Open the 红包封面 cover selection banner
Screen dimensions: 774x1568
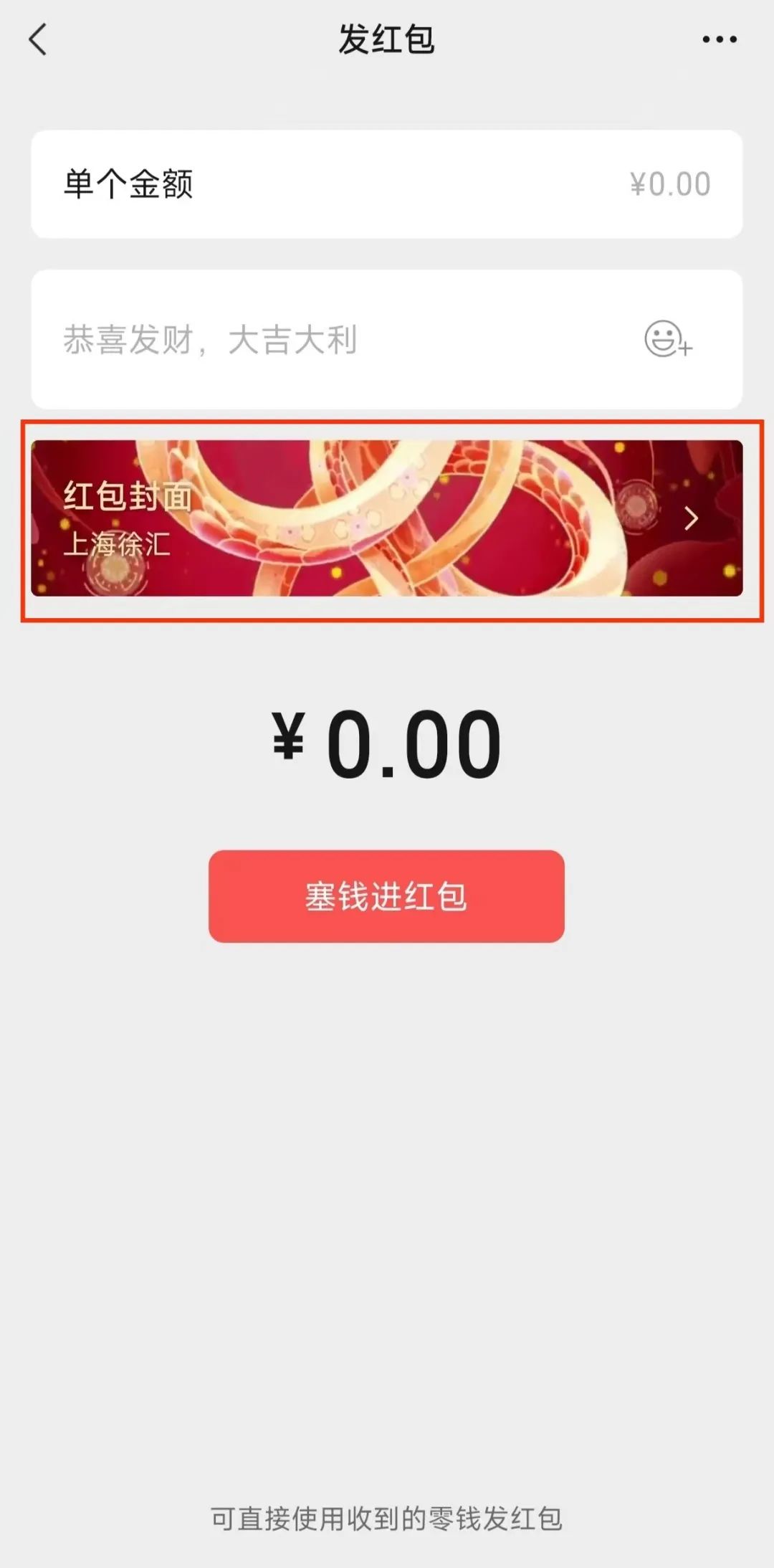(386, 518)
